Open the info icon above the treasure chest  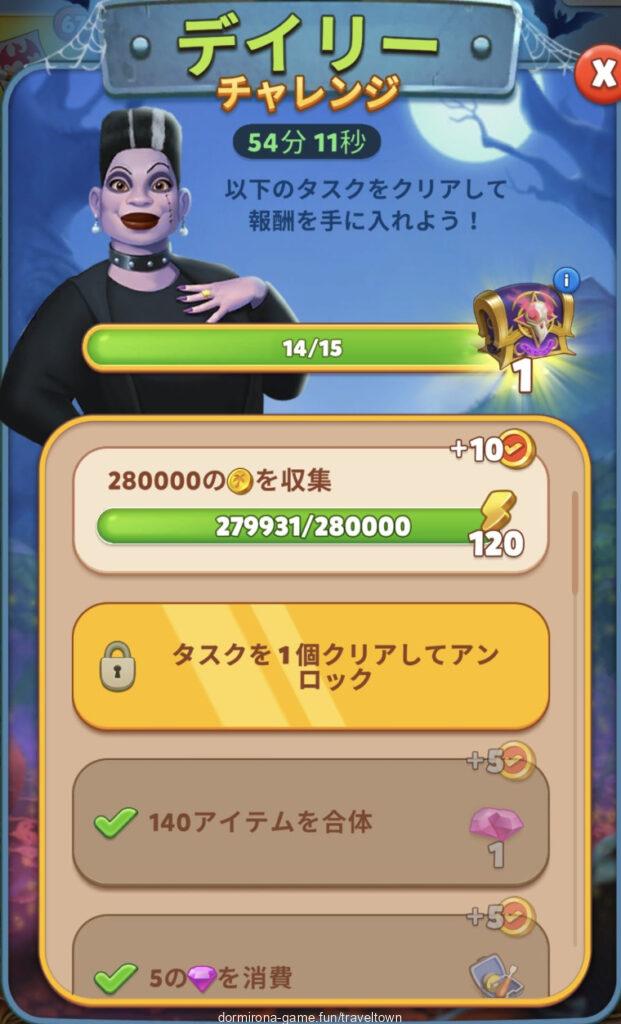(x=567, y=280)
